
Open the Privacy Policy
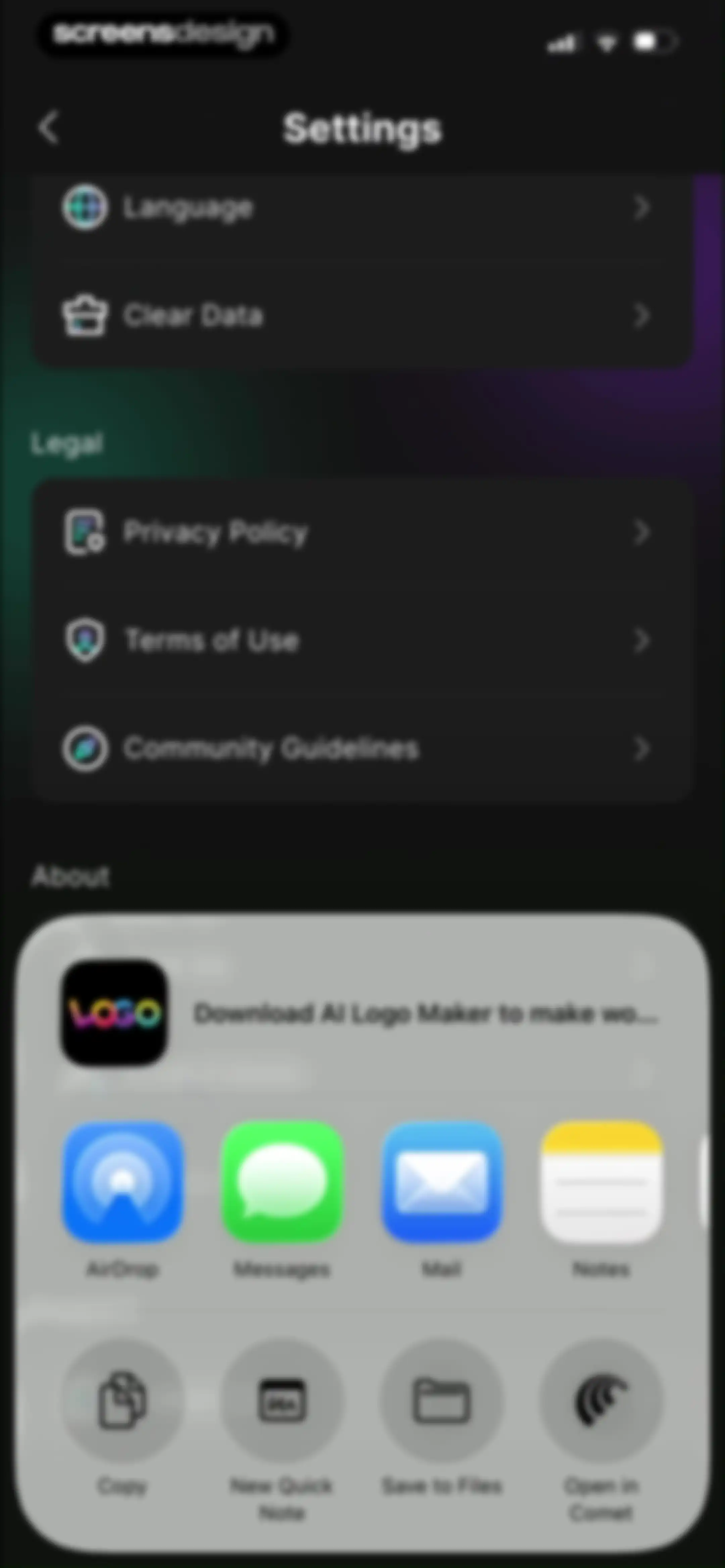[x=363, y=532]
